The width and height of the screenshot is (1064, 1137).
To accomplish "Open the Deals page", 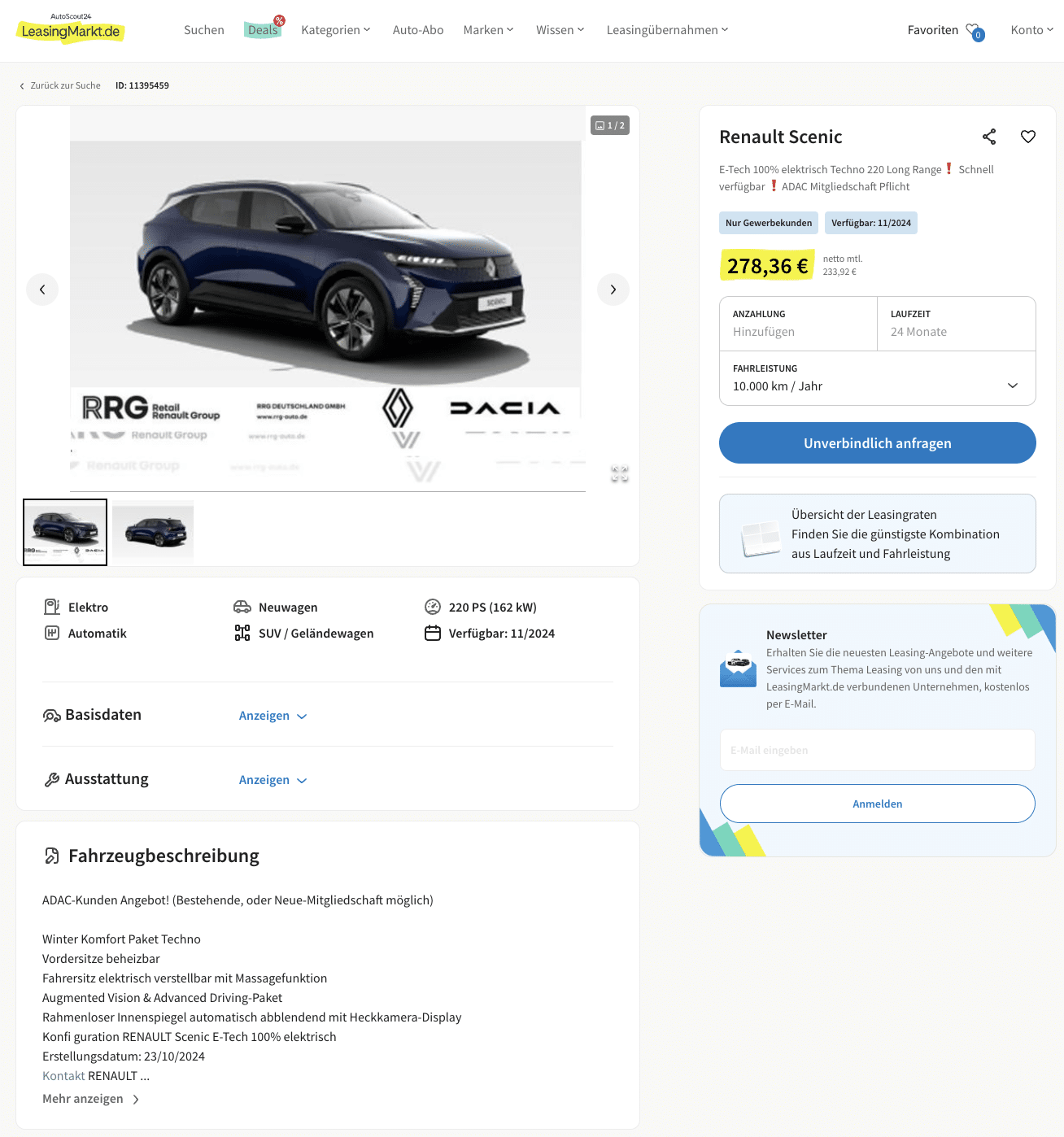I will pyautogui.click(x=263, y=30).
